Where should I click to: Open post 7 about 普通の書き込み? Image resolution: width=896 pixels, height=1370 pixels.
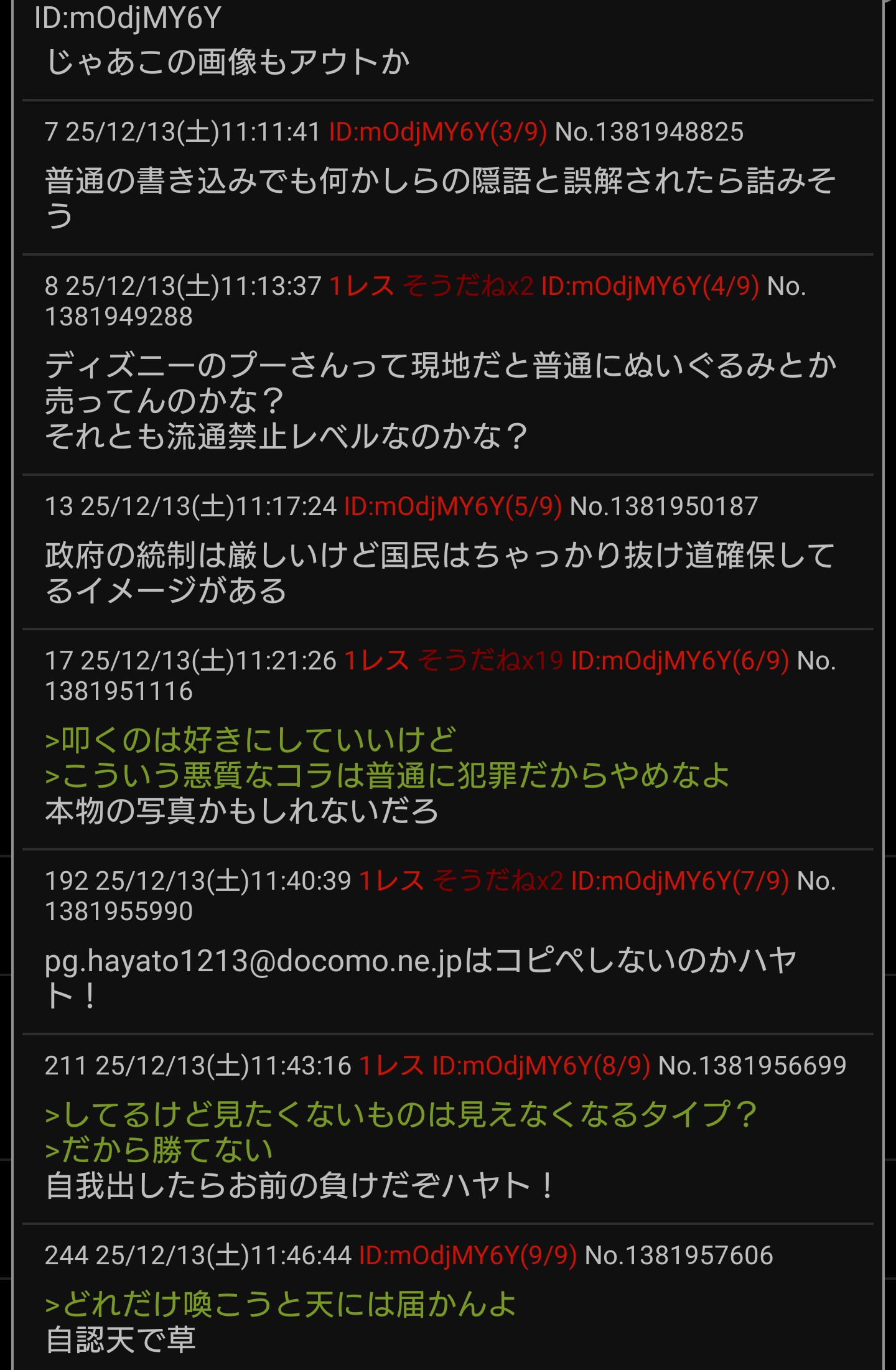[x=439, y=198]
